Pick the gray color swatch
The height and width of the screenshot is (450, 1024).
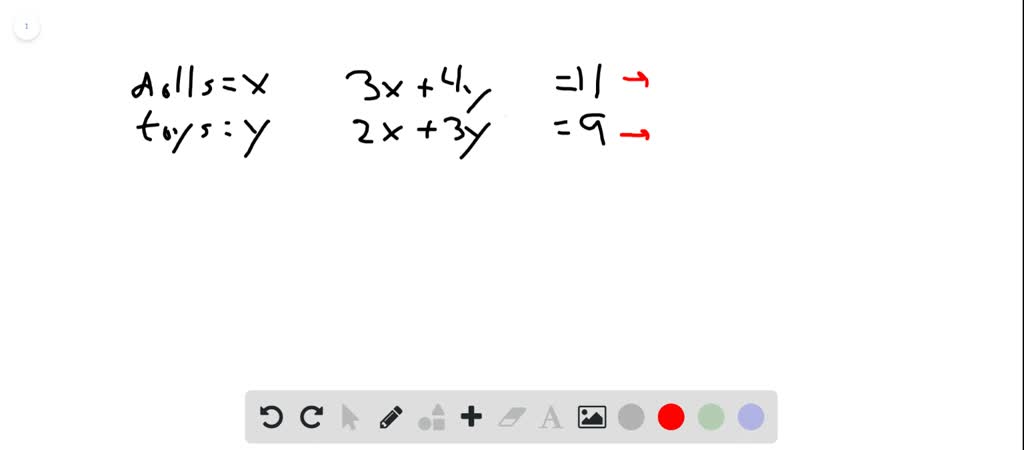(x=631, y=417)
